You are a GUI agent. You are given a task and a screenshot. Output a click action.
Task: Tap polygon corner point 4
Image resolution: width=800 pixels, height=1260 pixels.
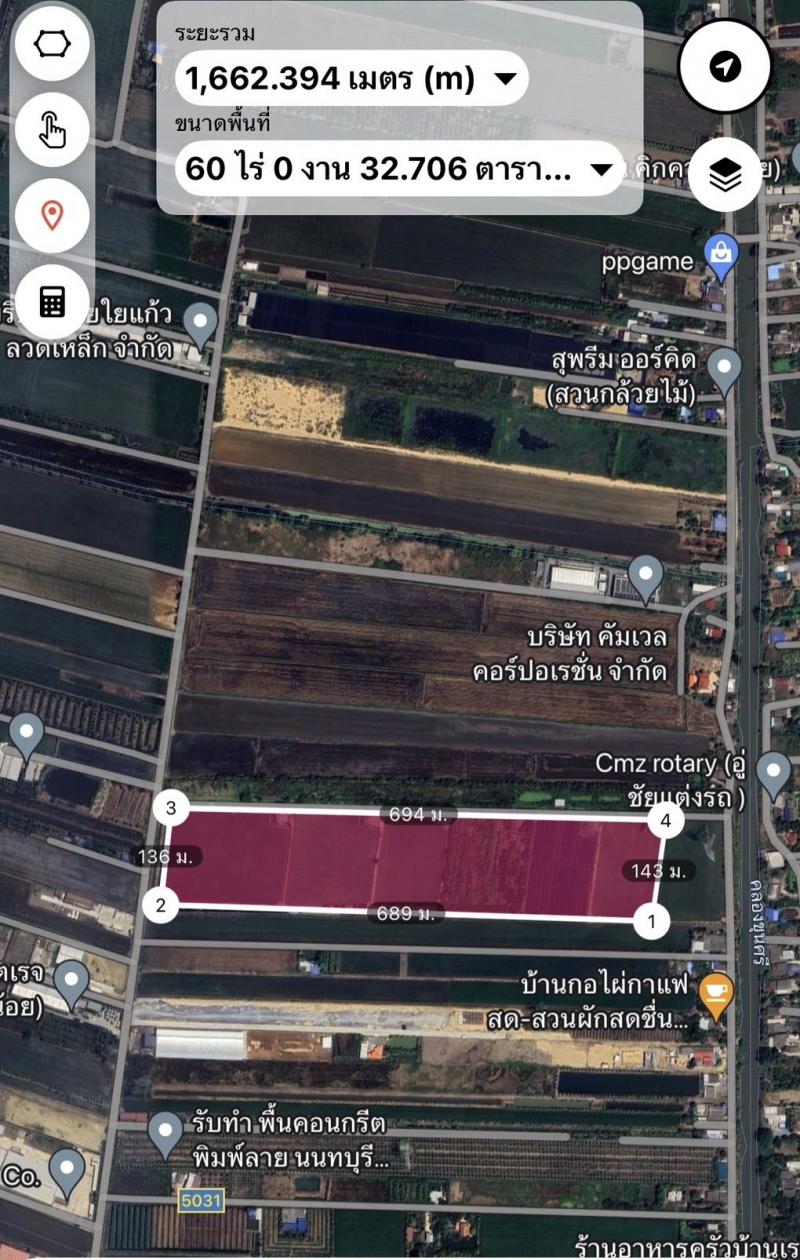click(664, 822)
